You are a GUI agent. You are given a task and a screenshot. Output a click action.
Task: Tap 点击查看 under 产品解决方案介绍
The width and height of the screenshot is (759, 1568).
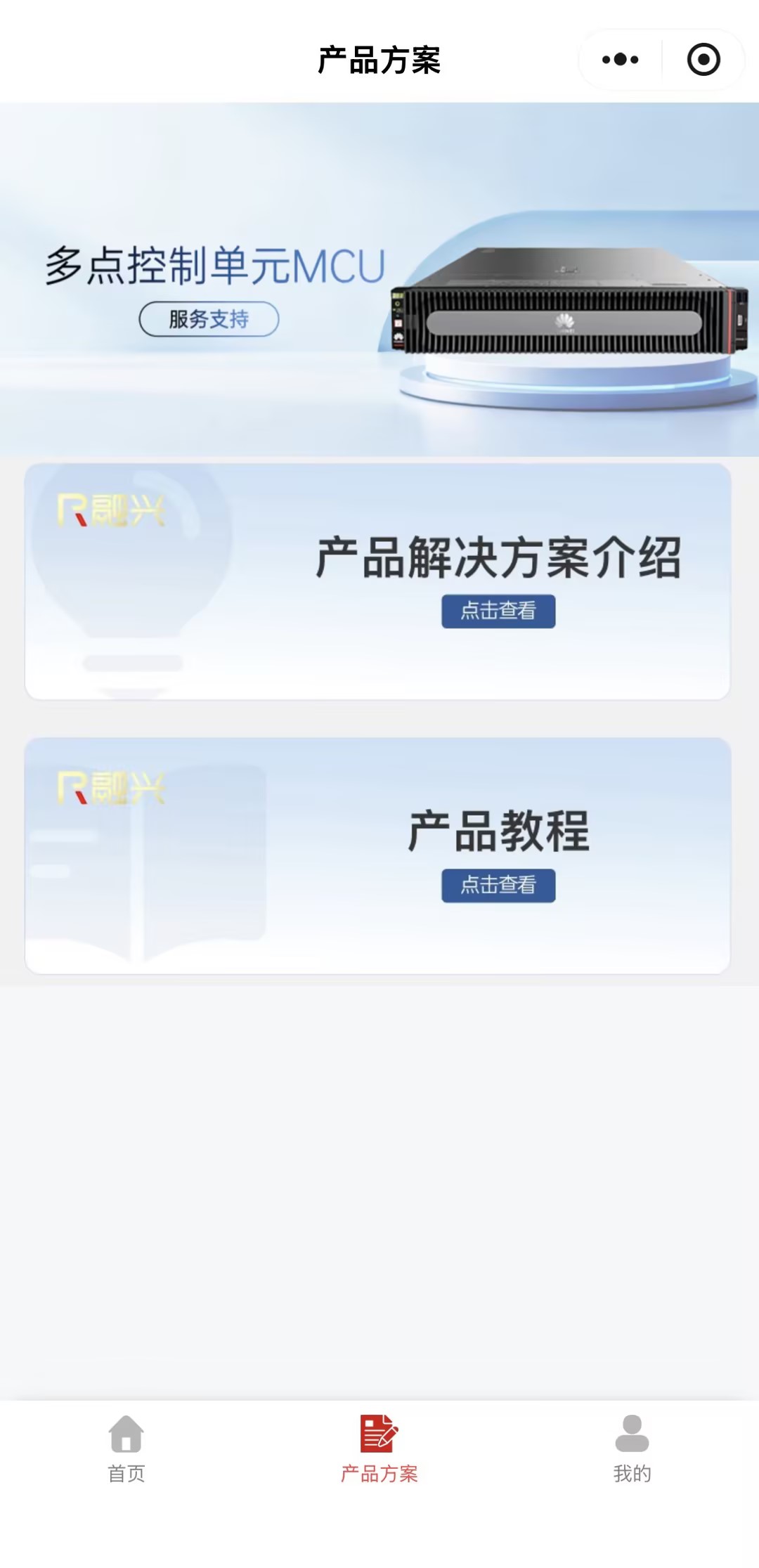click(x=498, y=611)
